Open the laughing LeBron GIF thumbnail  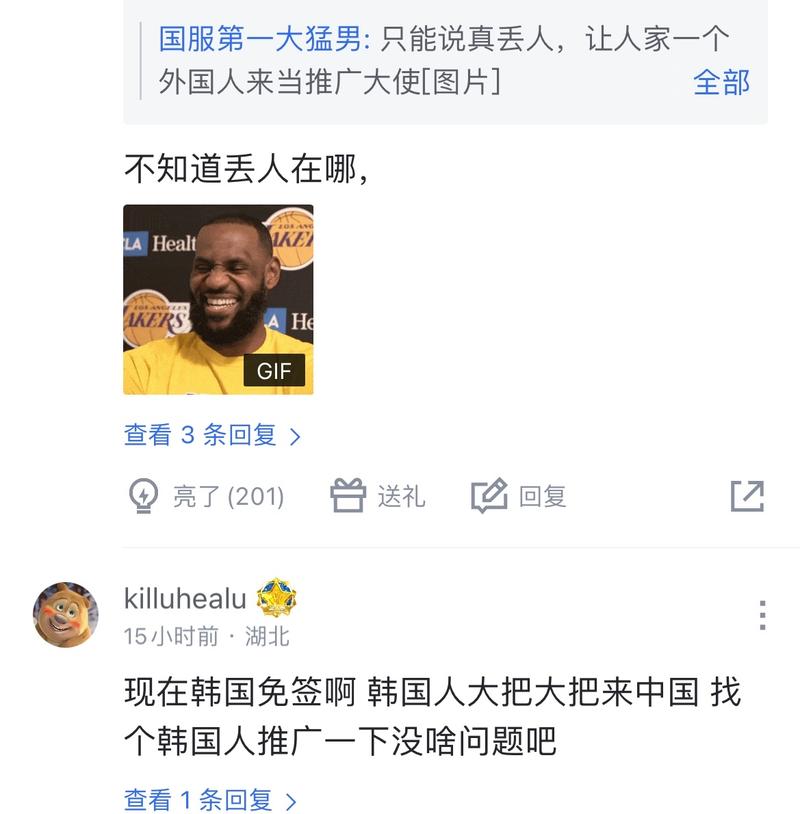(218, 298)
